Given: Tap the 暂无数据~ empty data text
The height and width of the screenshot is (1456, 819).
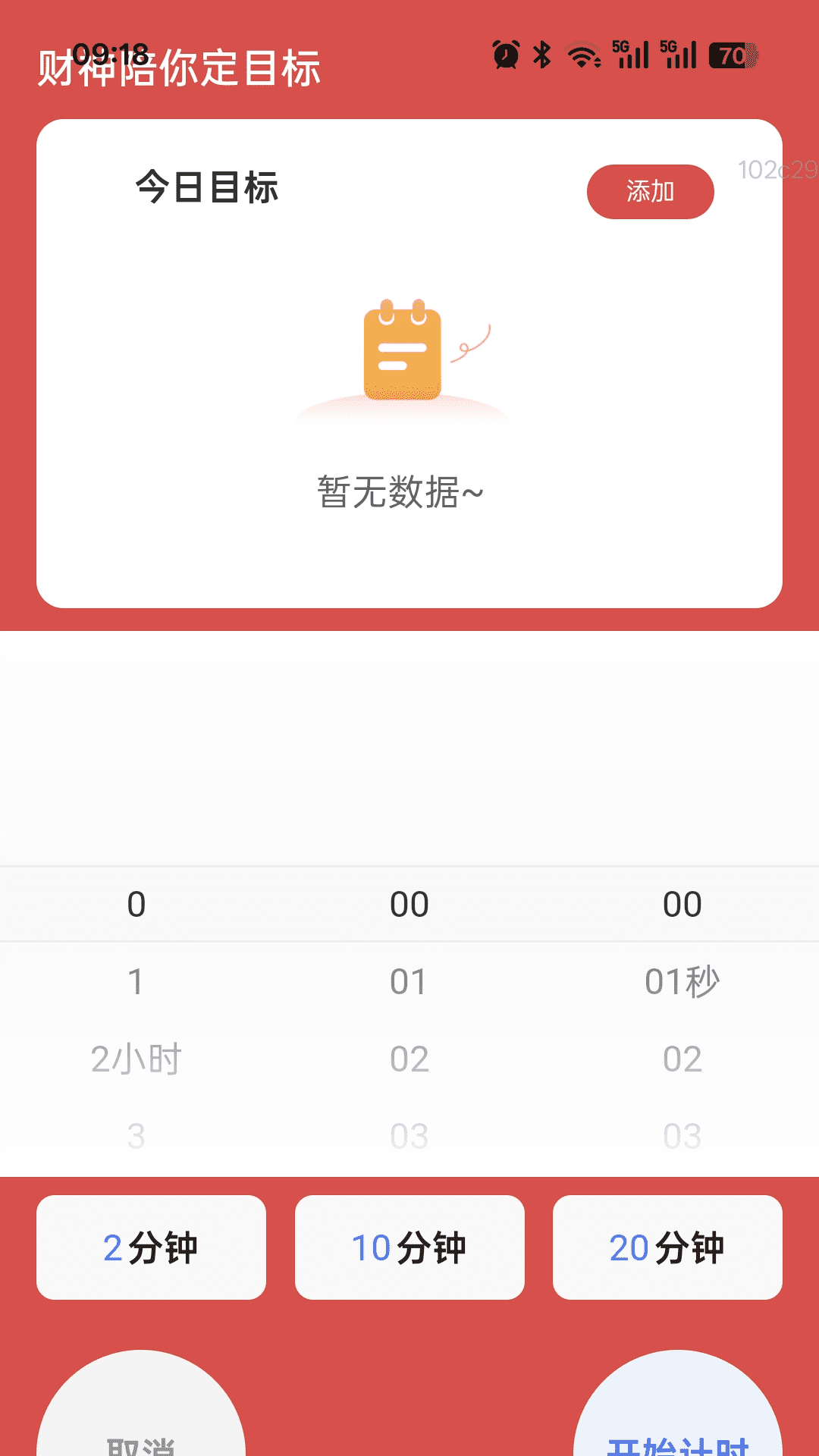Looking at the screenshot, I should [400, 491].
